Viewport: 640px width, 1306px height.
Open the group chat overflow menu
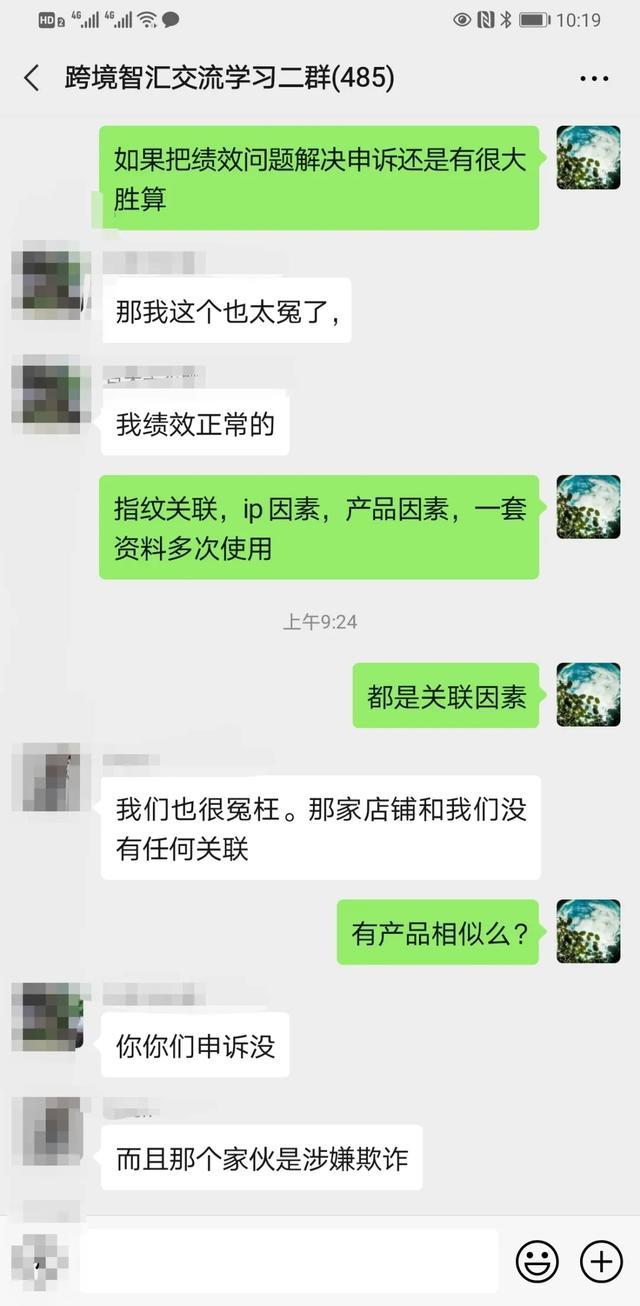[595, 78]
